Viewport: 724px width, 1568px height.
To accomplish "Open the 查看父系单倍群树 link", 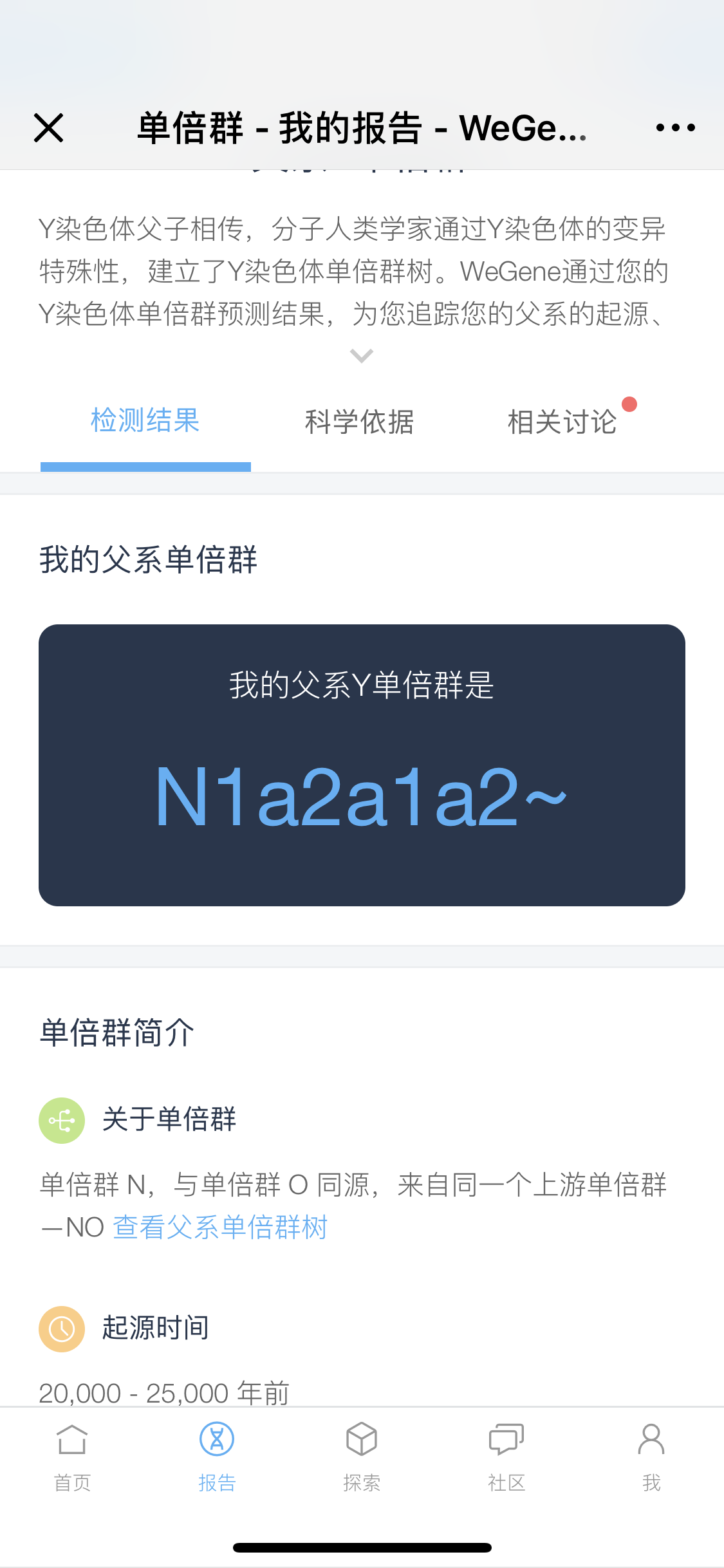I will pyautogui.click(x=220, y=1227).
